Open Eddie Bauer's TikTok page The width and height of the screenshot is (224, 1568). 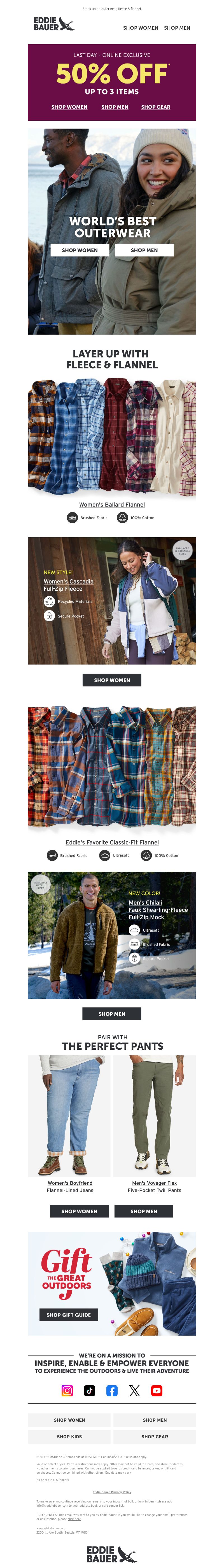[90, 1390]
